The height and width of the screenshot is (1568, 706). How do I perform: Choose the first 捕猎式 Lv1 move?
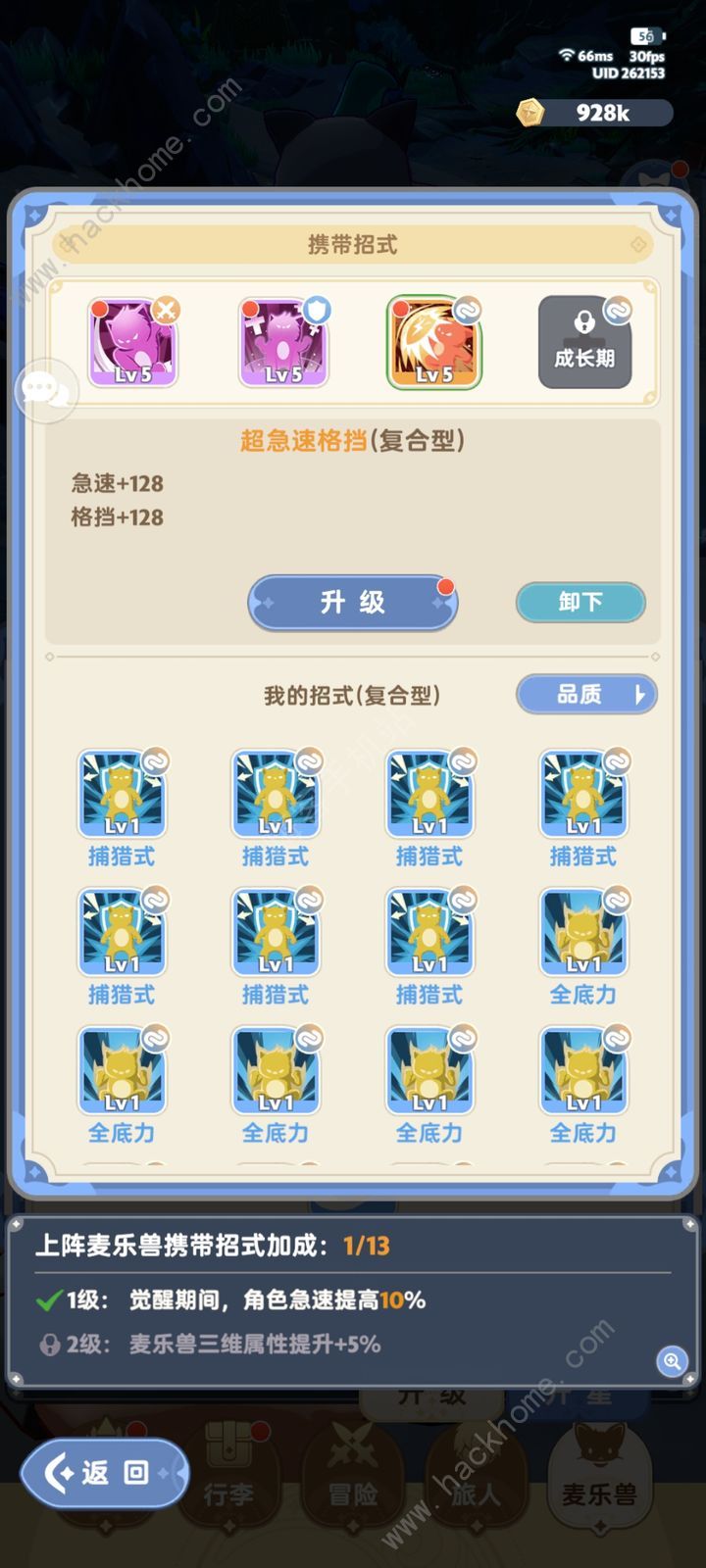122,796
